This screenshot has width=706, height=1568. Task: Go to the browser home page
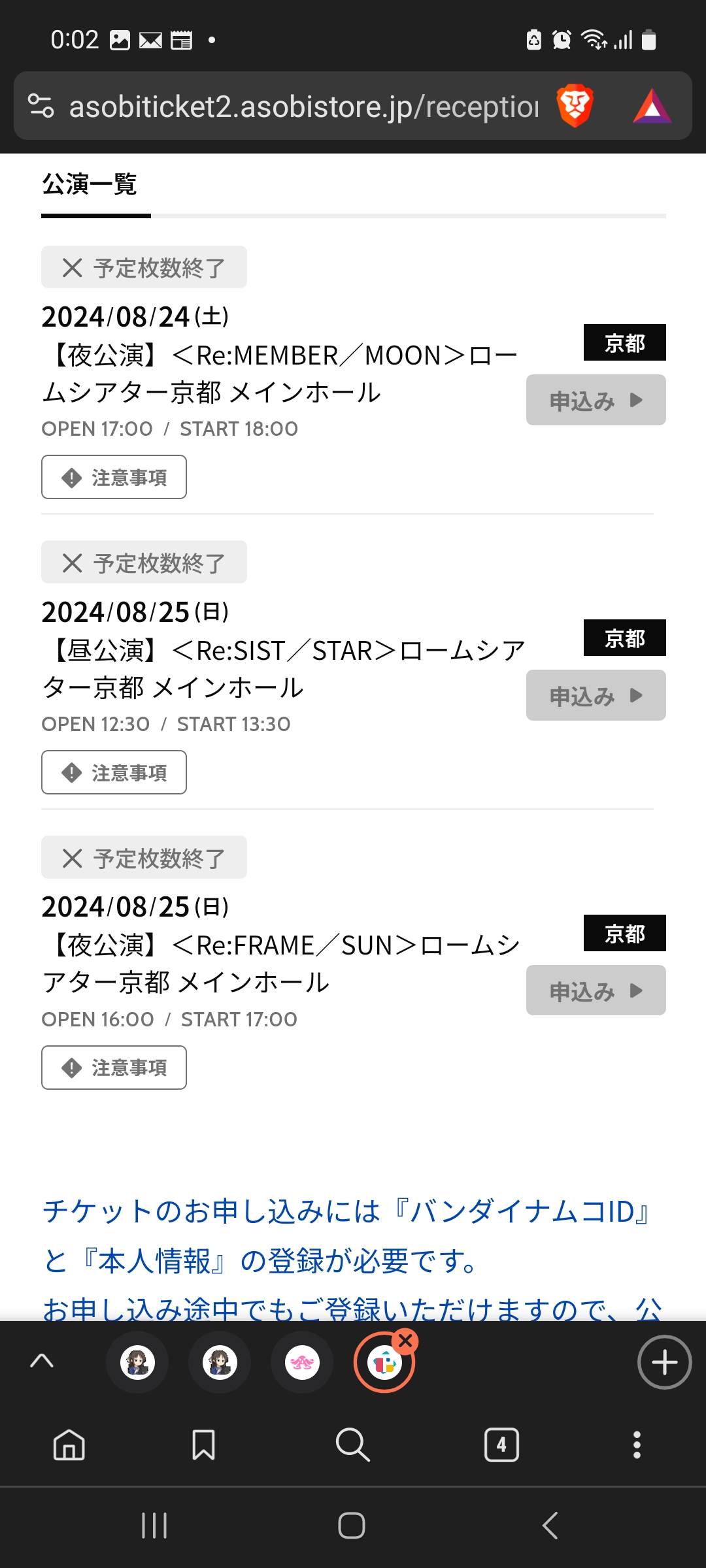pyautogui.click(x=69, y=1445)
